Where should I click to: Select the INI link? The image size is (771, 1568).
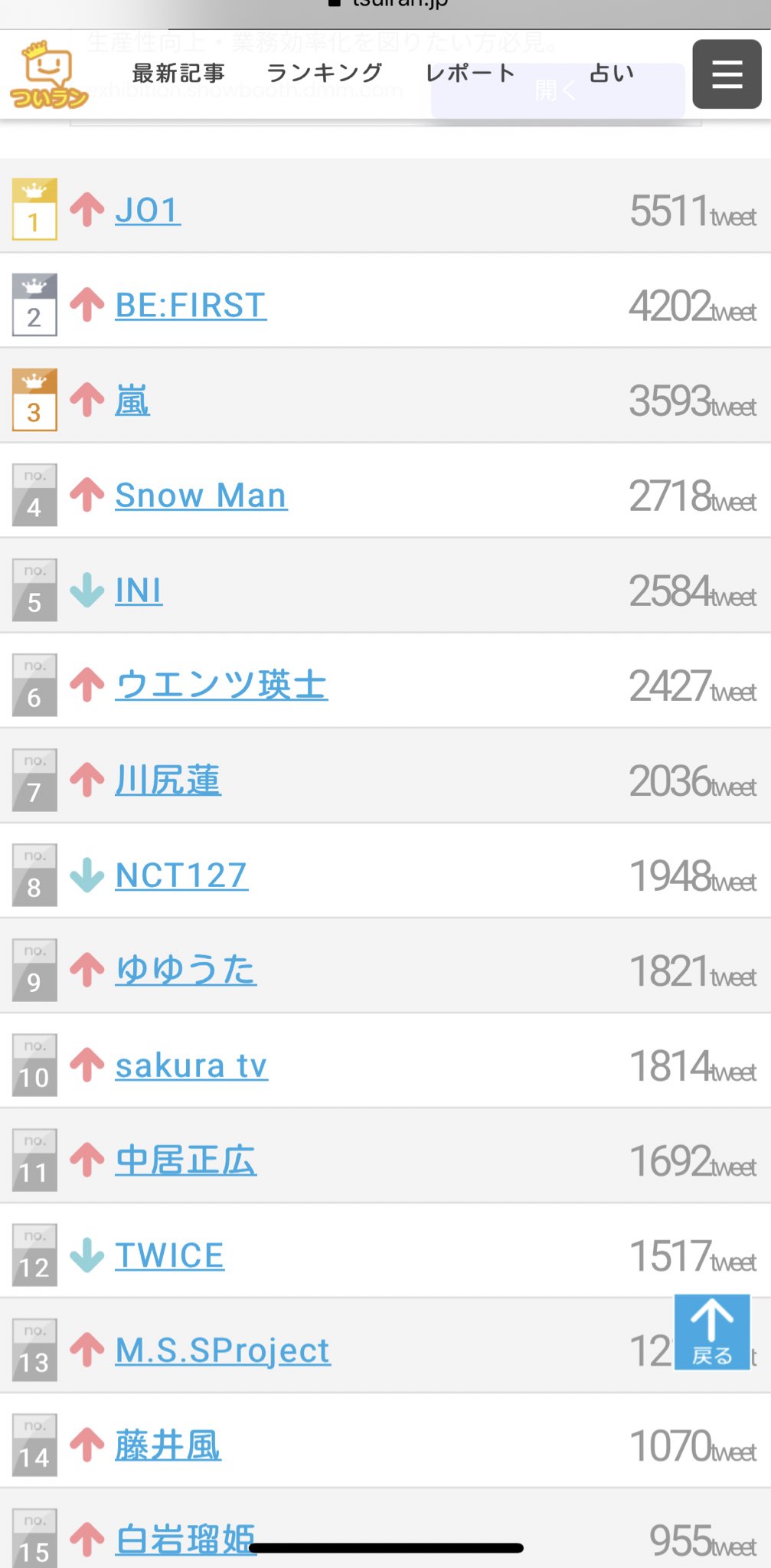[139, 590]
